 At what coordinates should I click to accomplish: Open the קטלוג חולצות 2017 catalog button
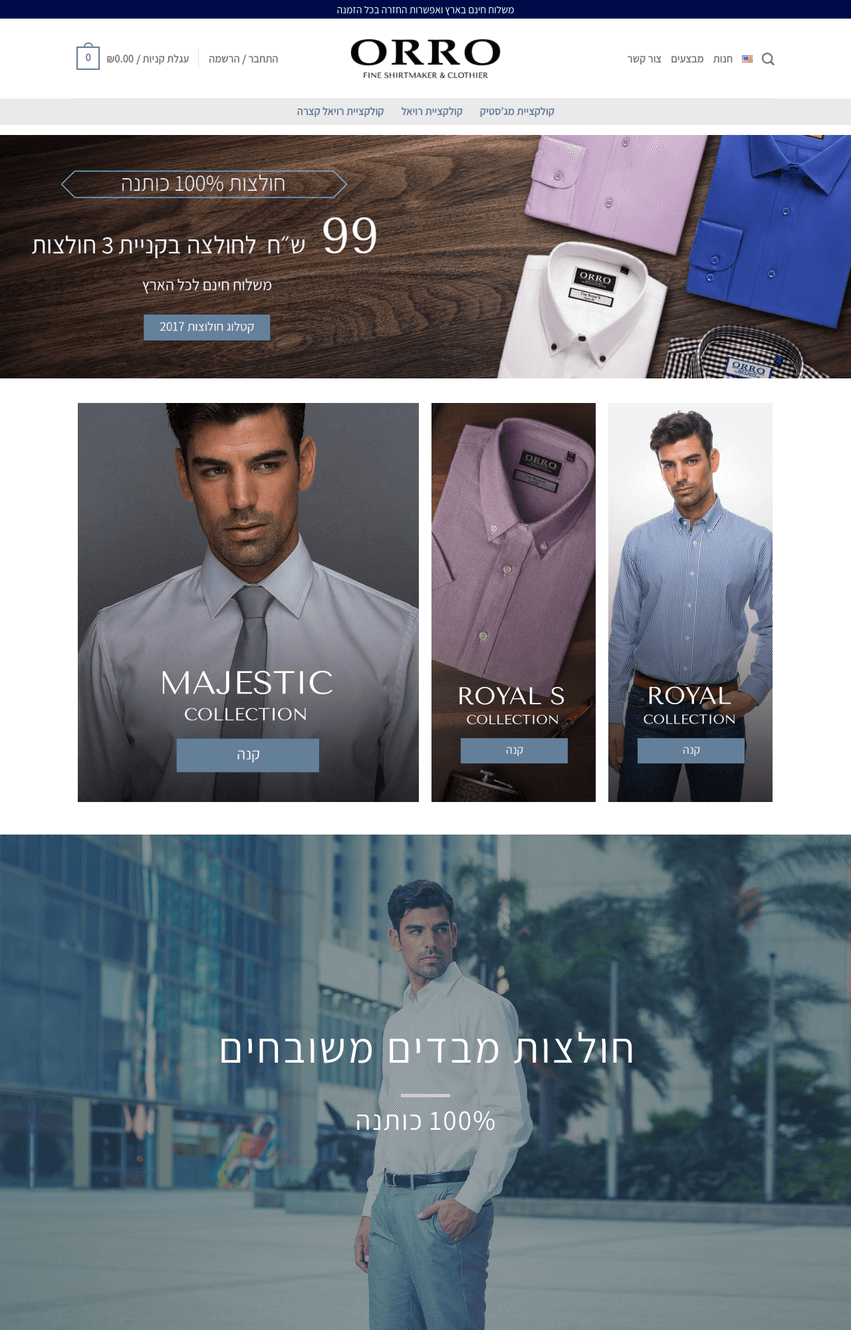207,327
